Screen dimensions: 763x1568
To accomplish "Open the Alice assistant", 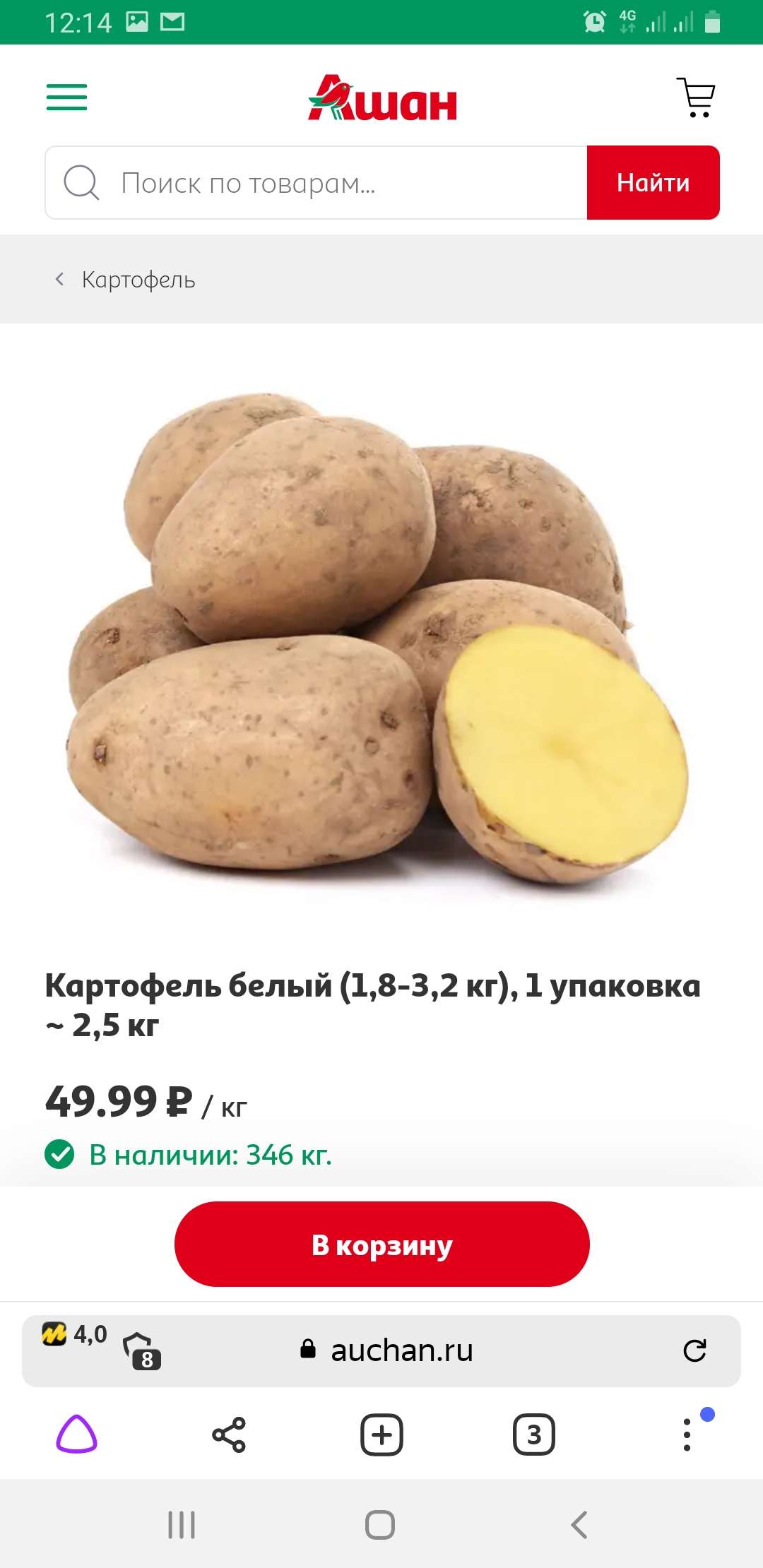I will point(76,1435).
